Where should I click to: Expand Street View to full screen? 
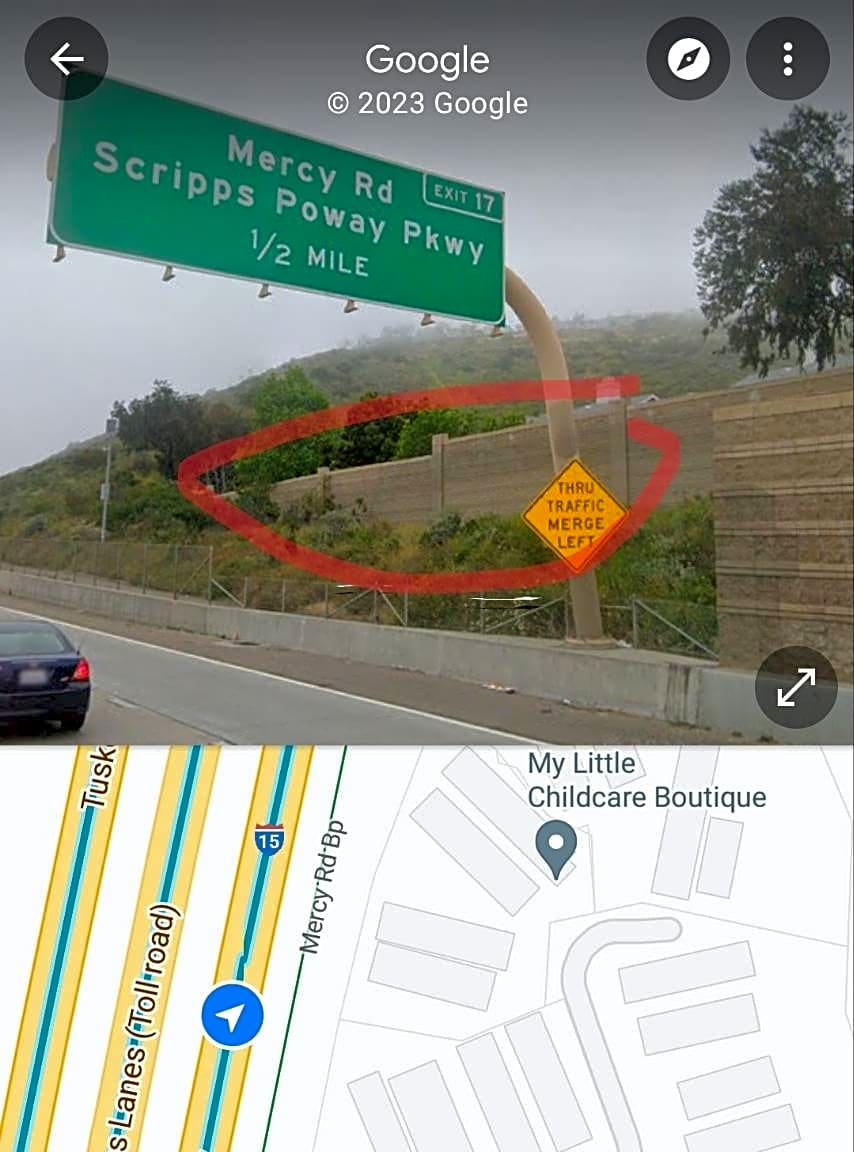(795, 687)
